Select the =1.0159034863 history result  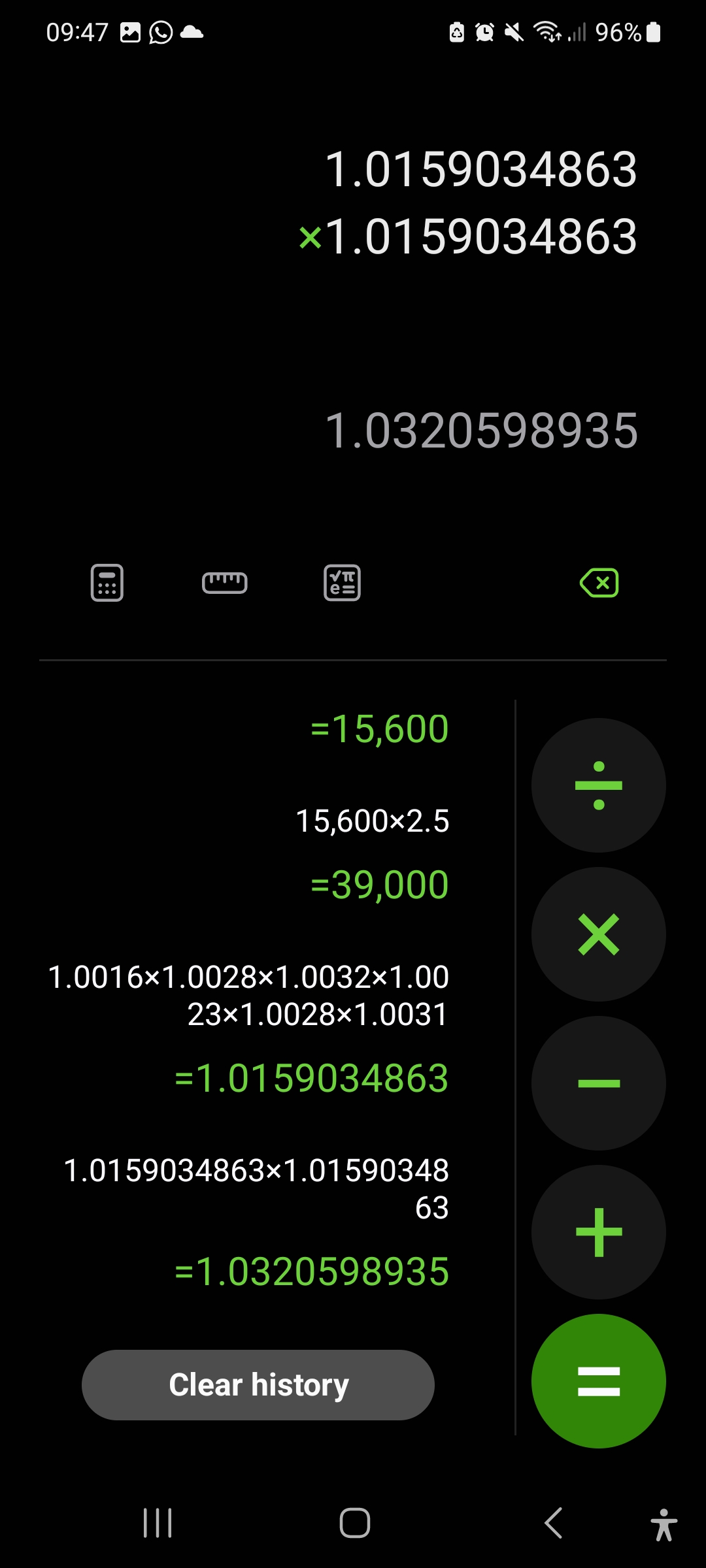coord(312,1078)
